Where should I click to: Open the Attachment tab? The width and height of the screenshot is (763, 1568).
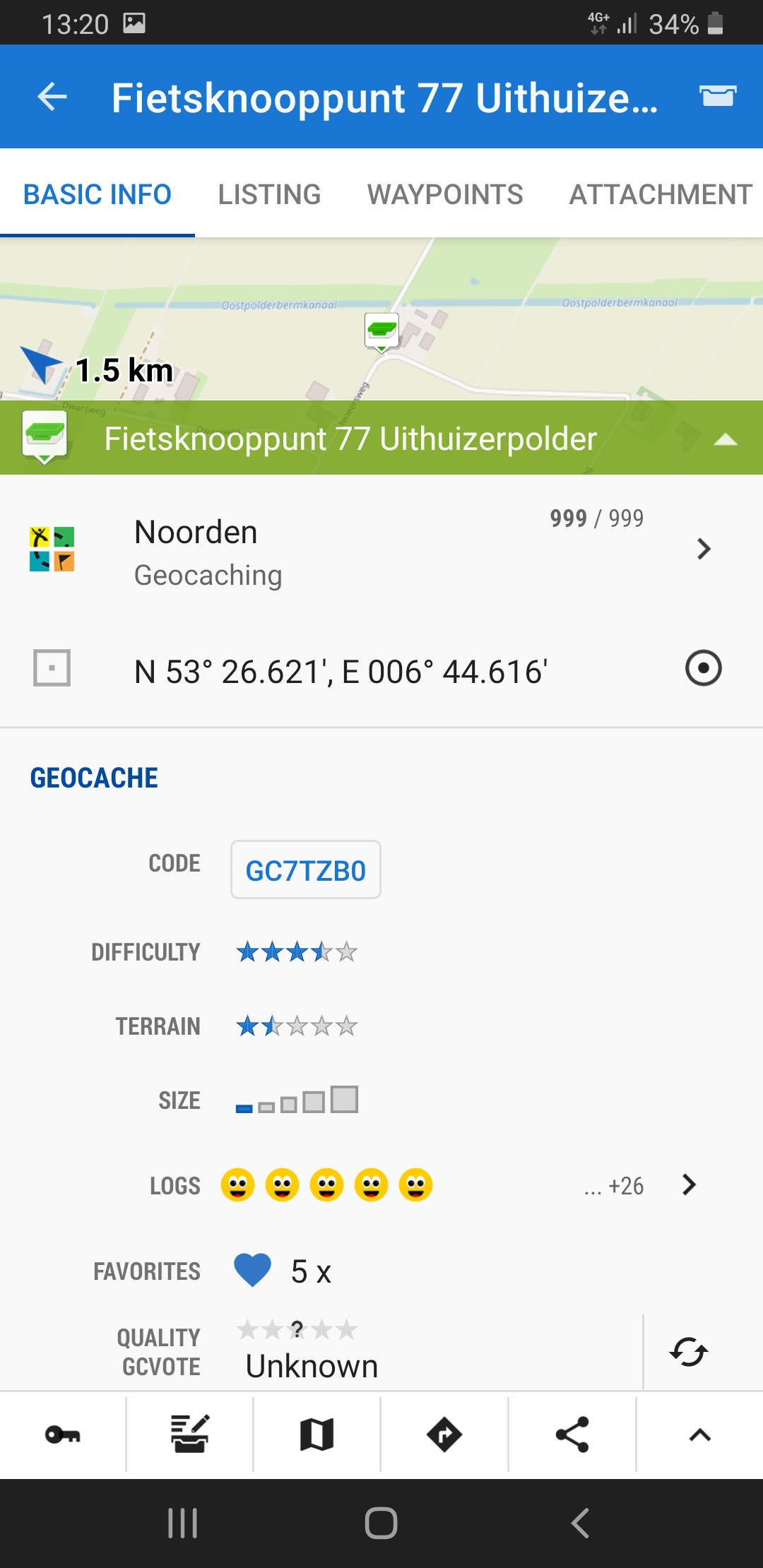click(661, 194)
